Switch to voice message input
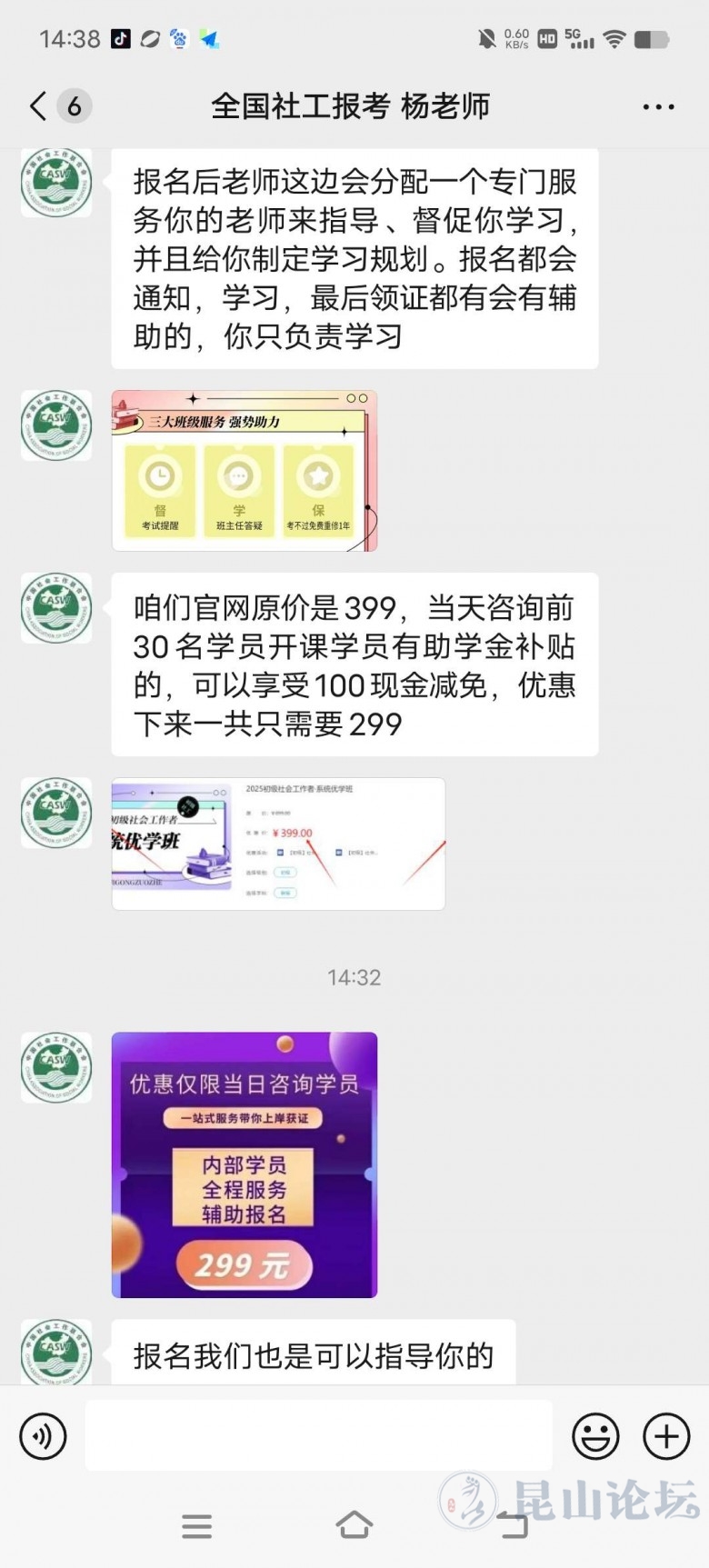 pyautogui.click(x=43, y=1436)
